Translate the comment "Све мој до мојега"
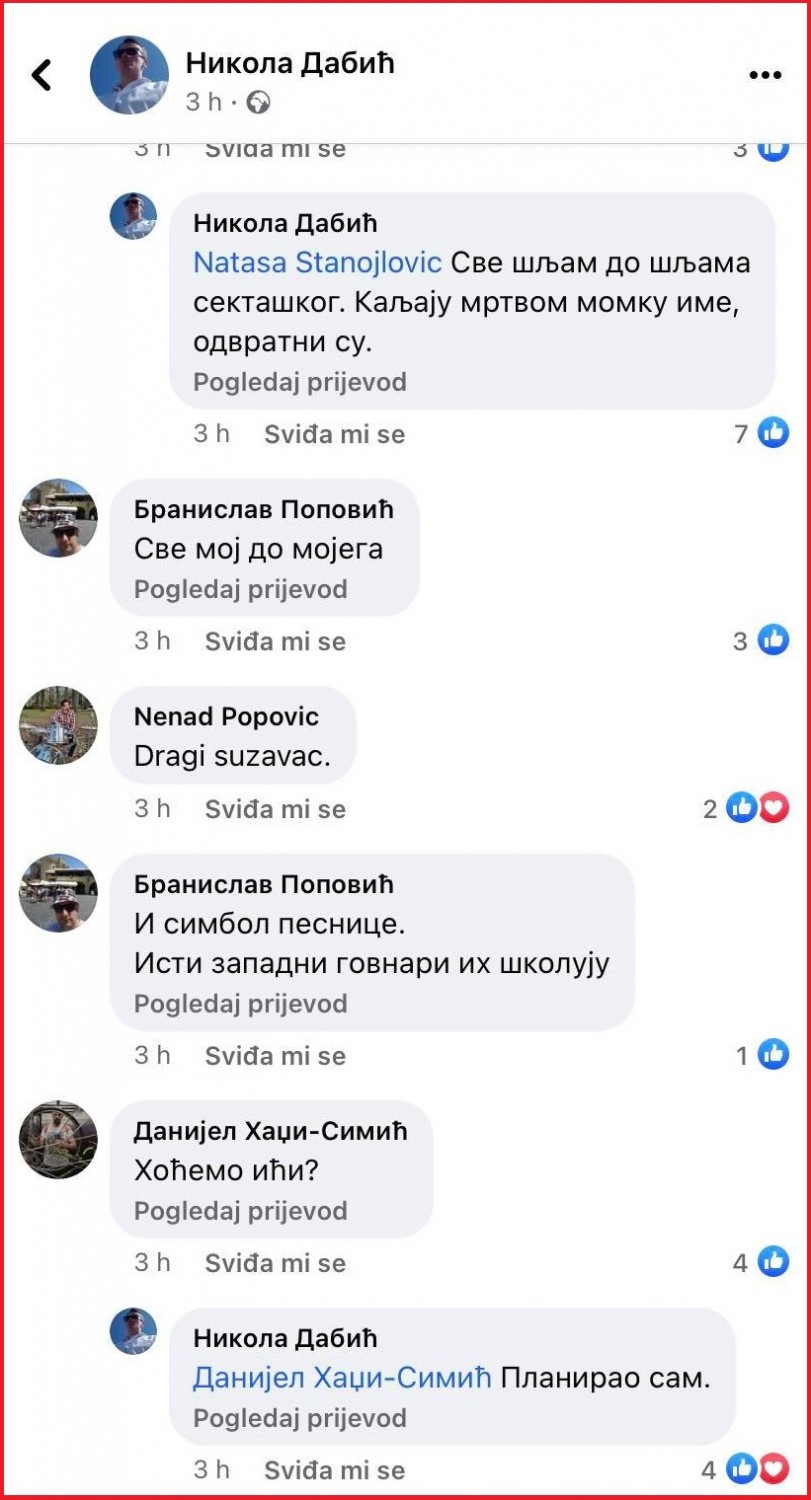Viewport: 811px width, 1500px height. tap(241, 589)
